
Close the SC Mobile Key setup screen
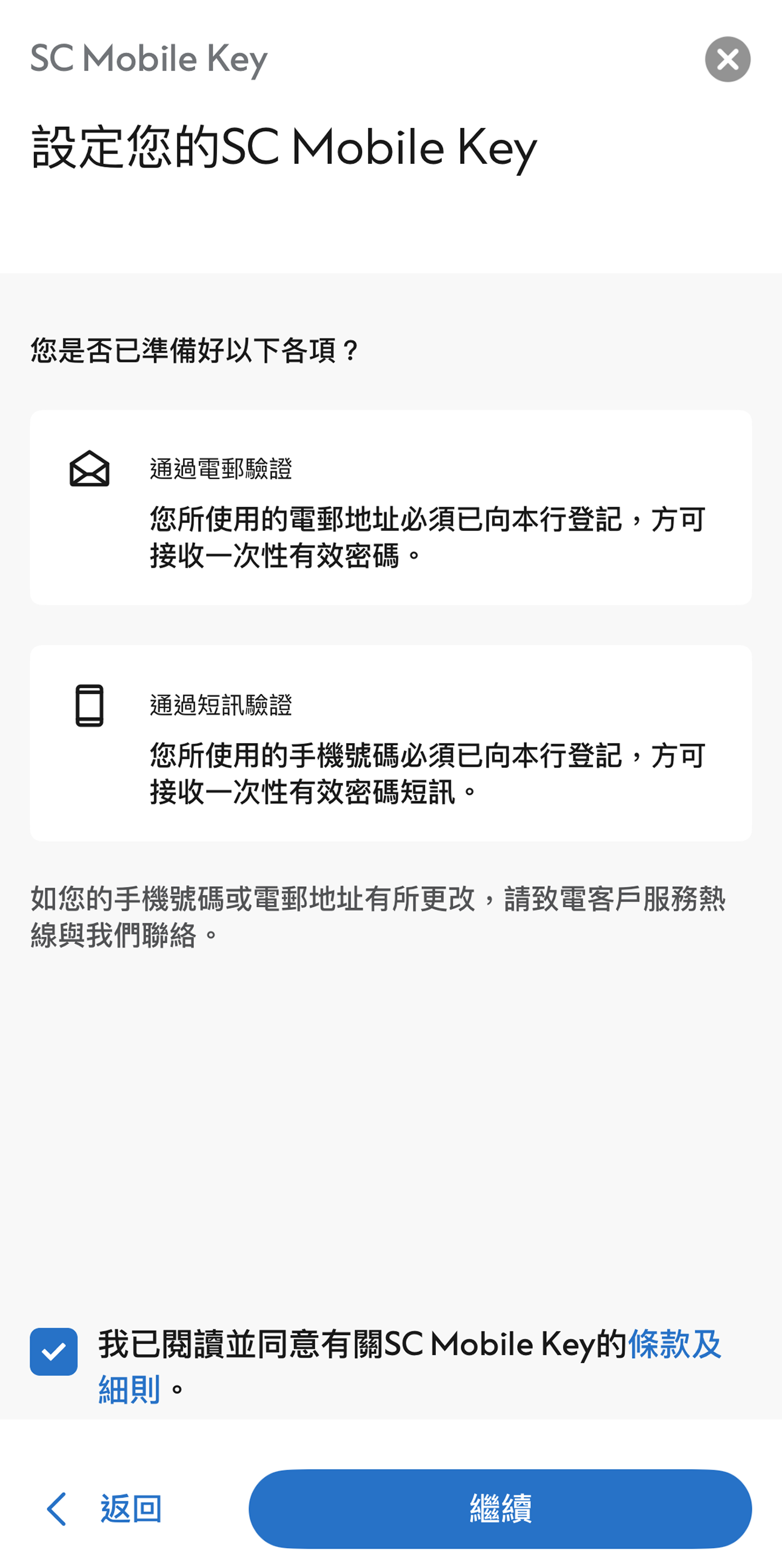point(727,59)
